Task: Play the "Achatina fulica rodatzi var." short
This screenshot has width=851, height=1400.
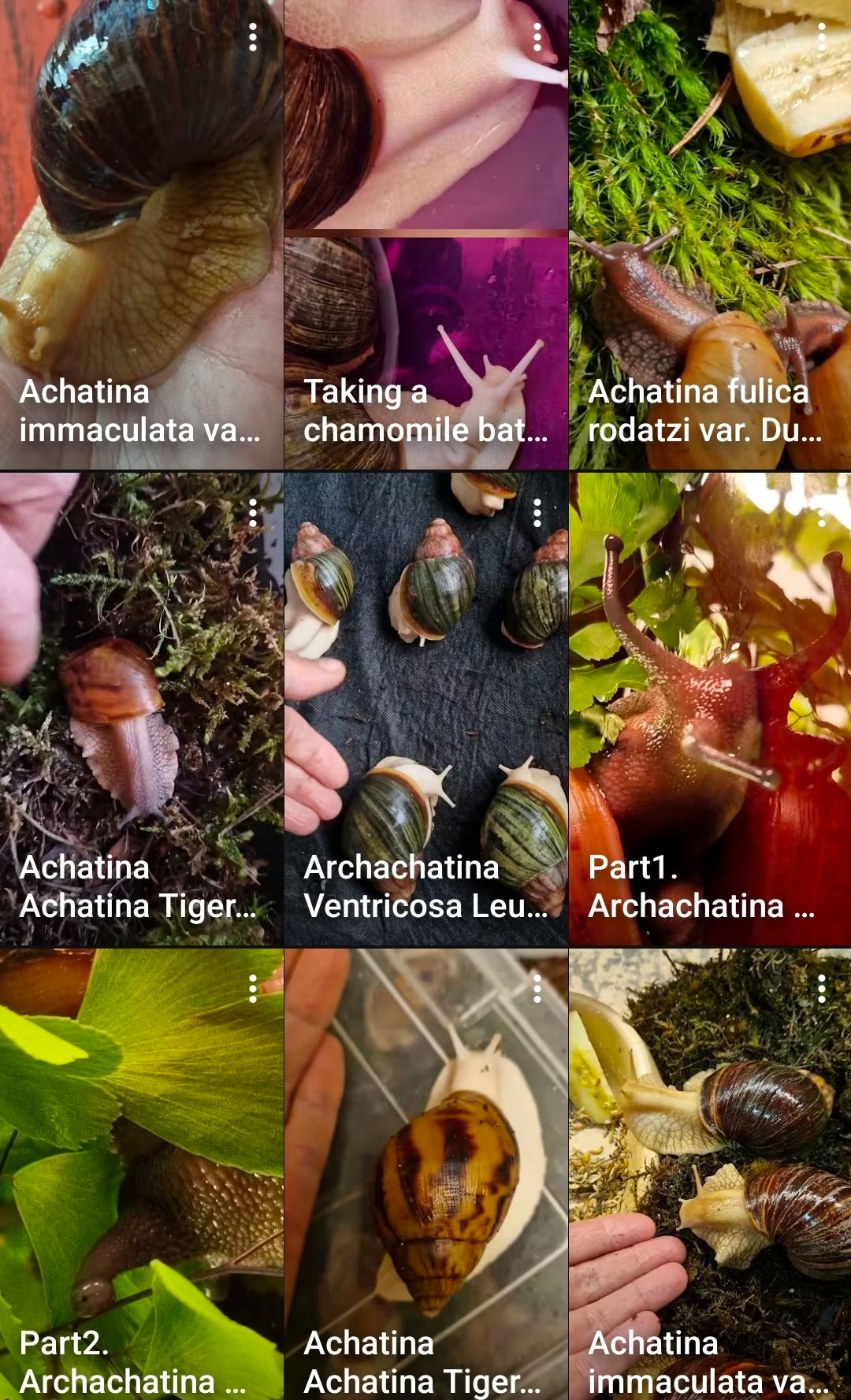Action: pyautogui.click(x=709, y=236)
